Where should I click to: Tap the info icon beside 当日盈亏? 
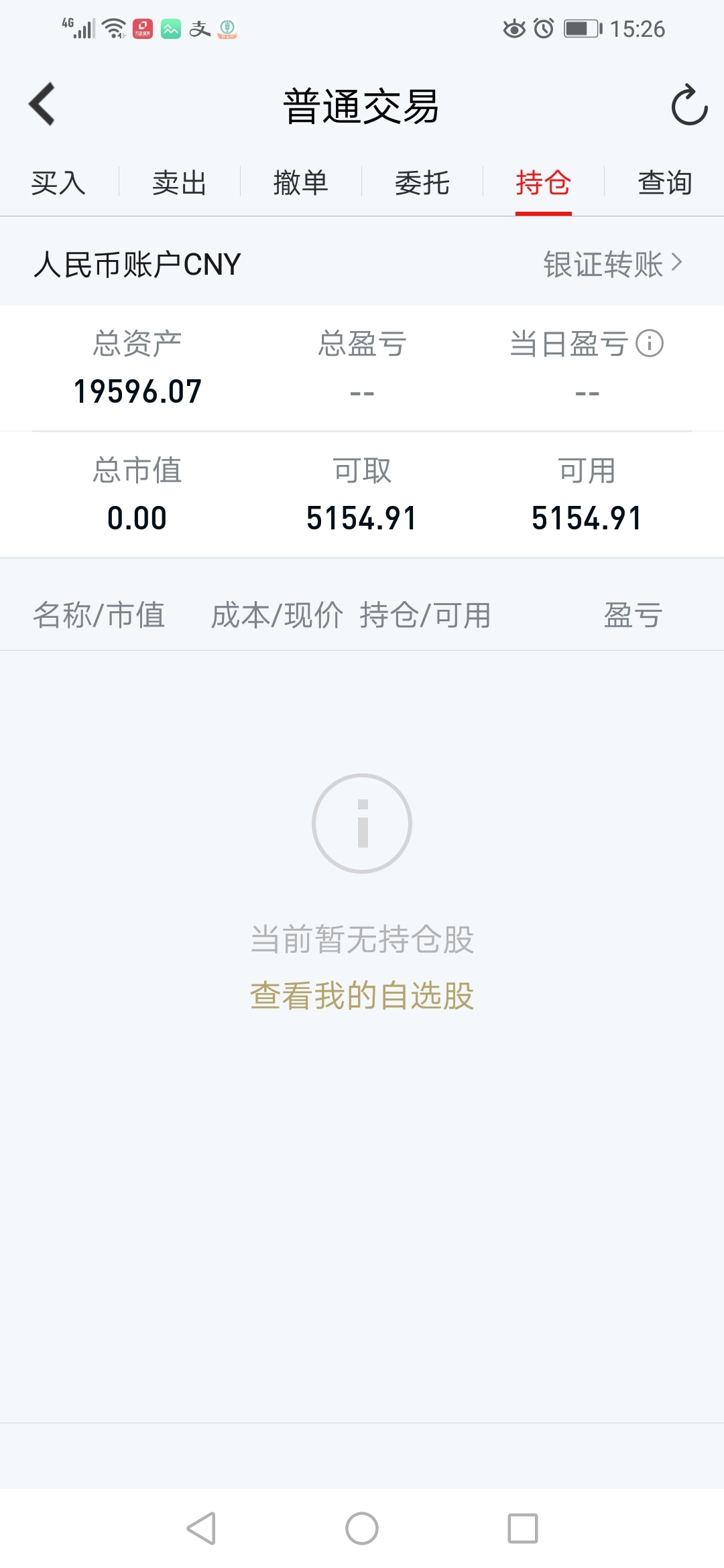pyautogui.click(x=650, y=344)
